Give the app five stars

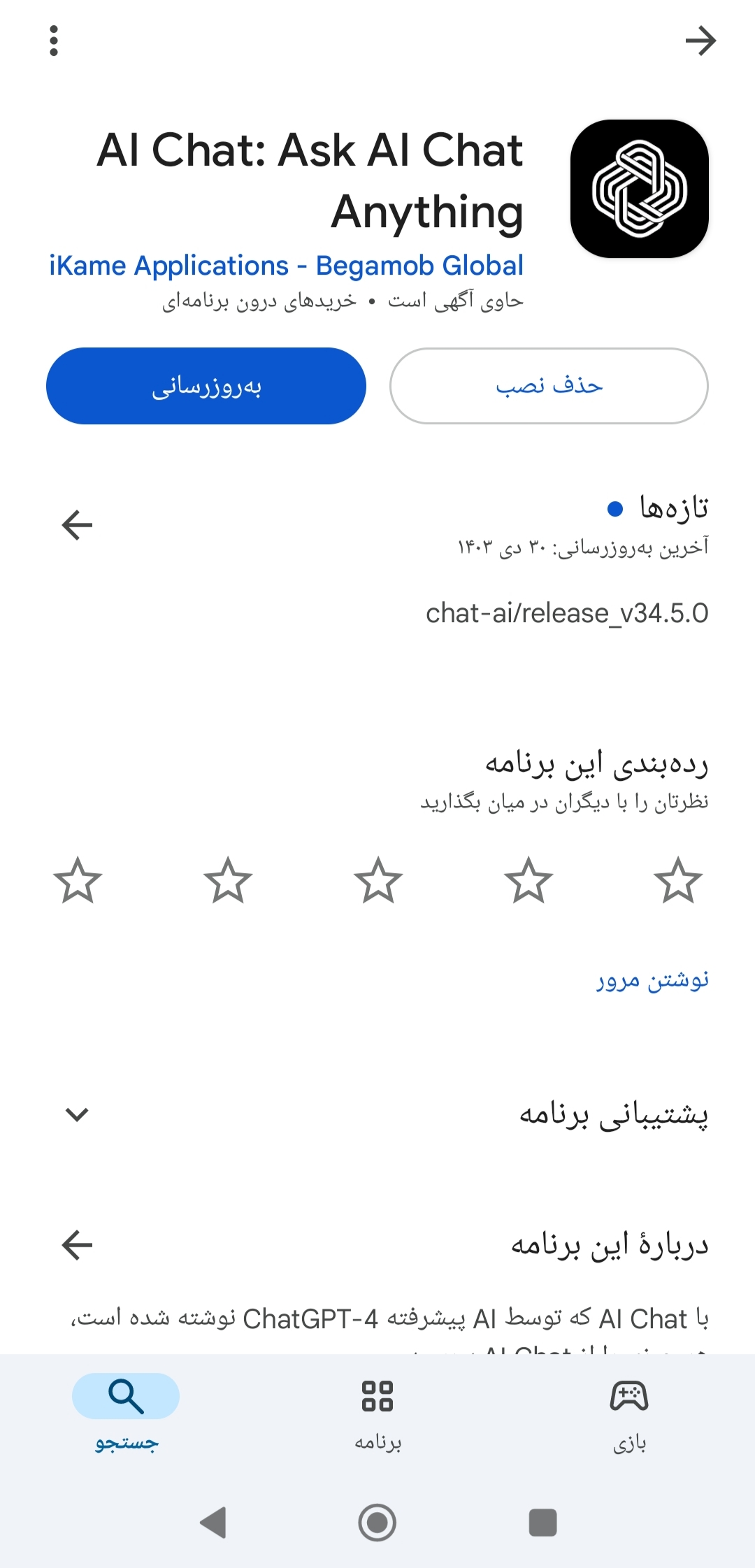pyautogui.click(x=78, y=880)
